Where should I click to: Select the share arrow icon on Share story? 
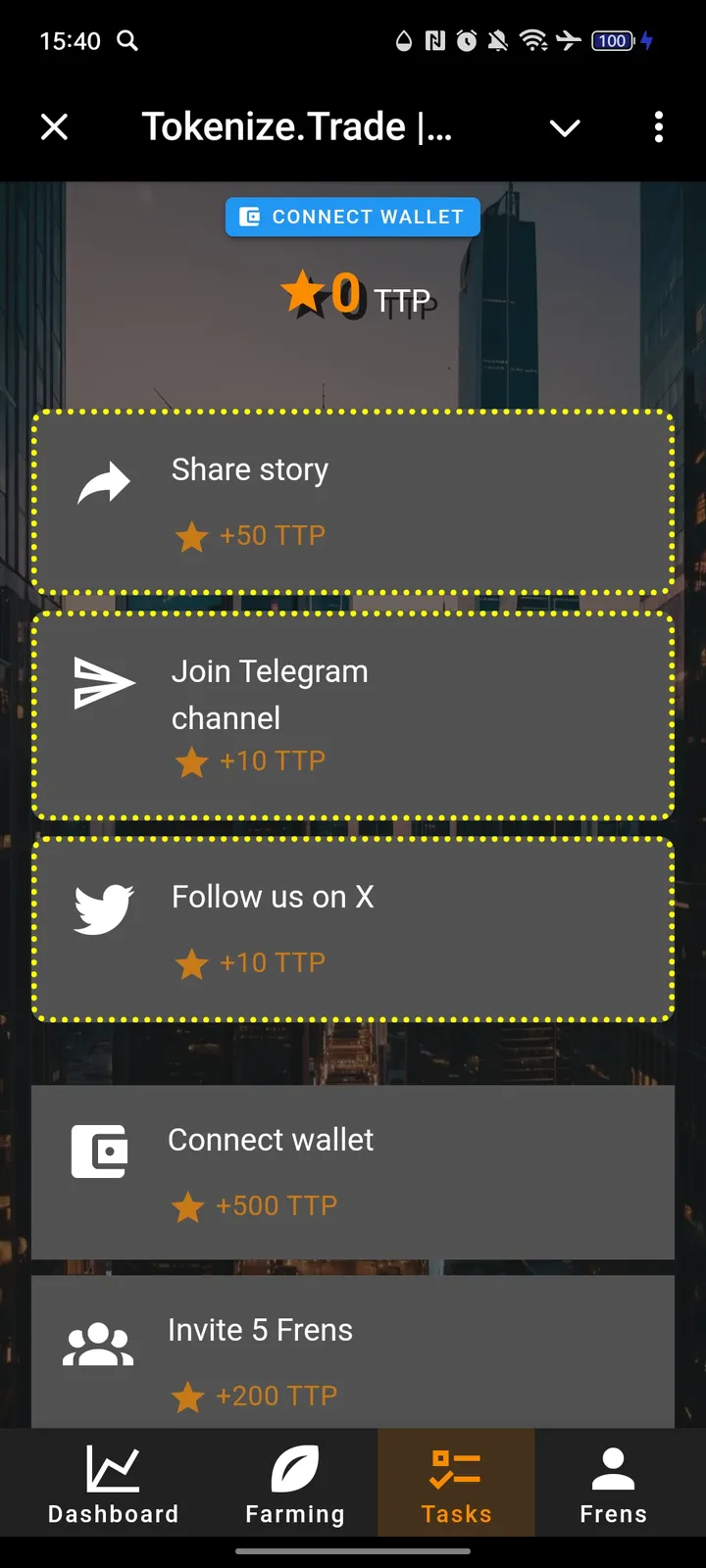(105, 480)
